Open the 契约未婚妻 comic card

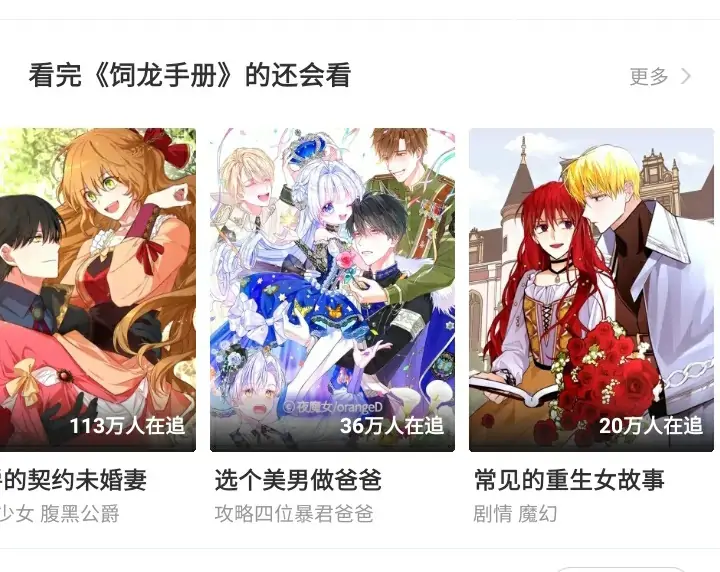(x=97, y=290)
